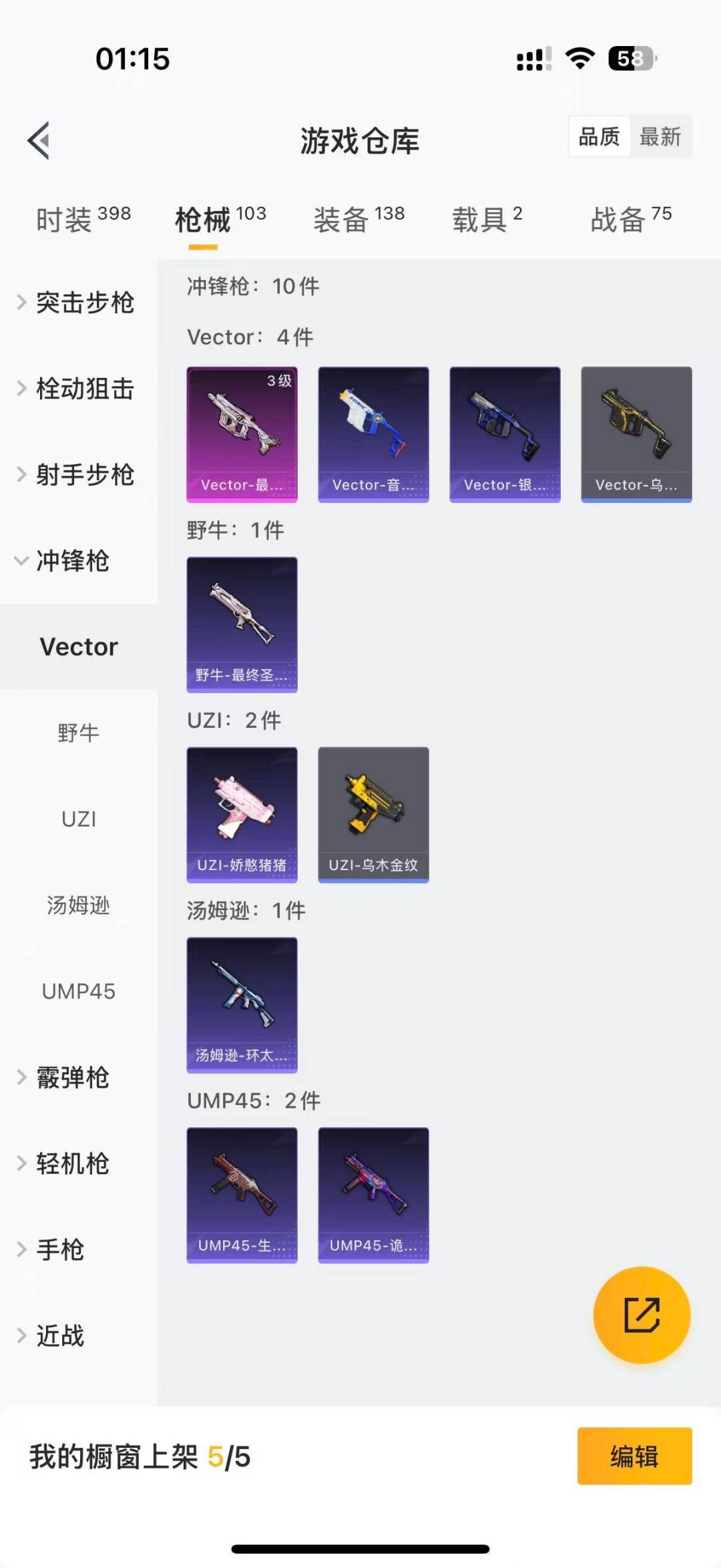Open the level 3 Vector-最 skin
The height and width of the screenshot is (1568, 721).
tap(242, 434)
